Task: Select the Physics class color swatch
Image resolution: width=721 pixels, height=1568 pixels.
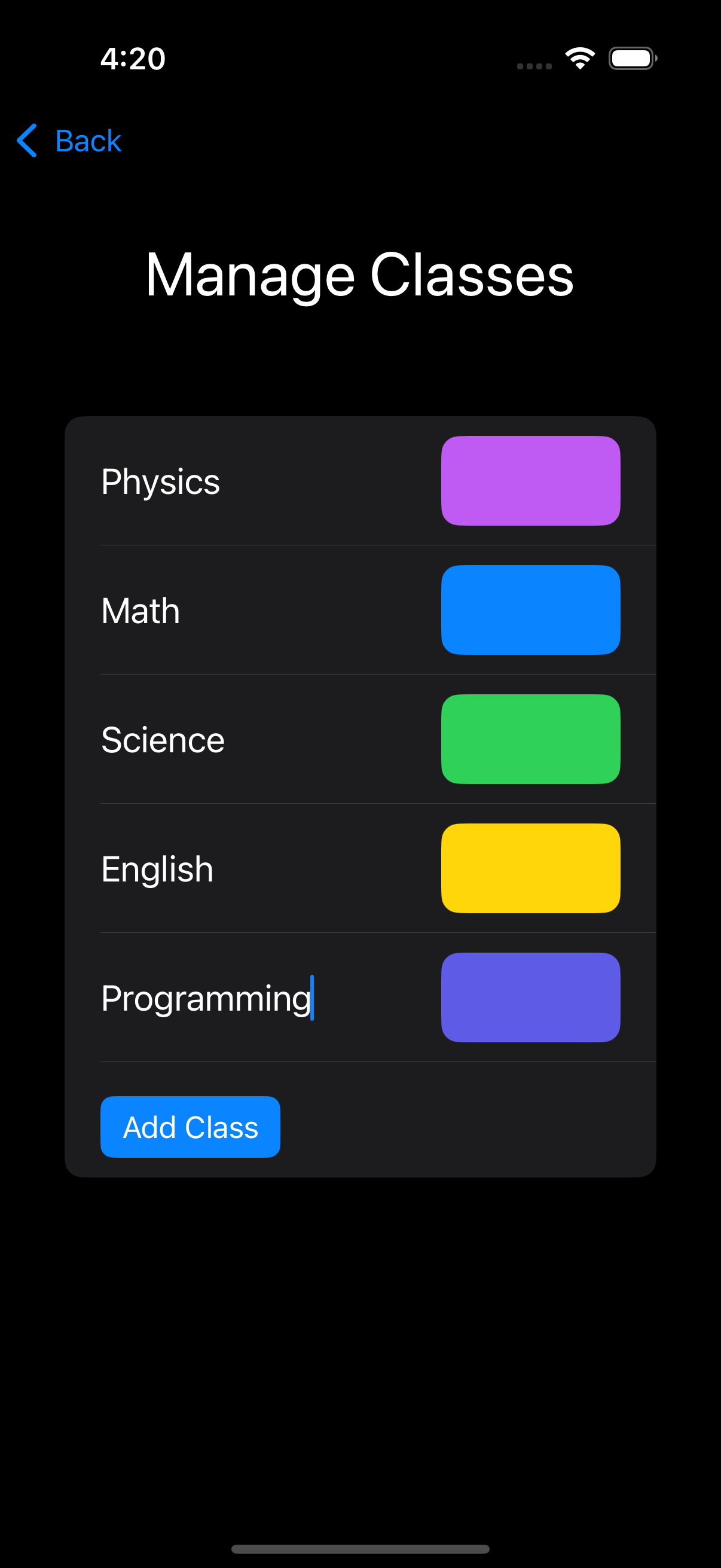Action: coord(529,480)
